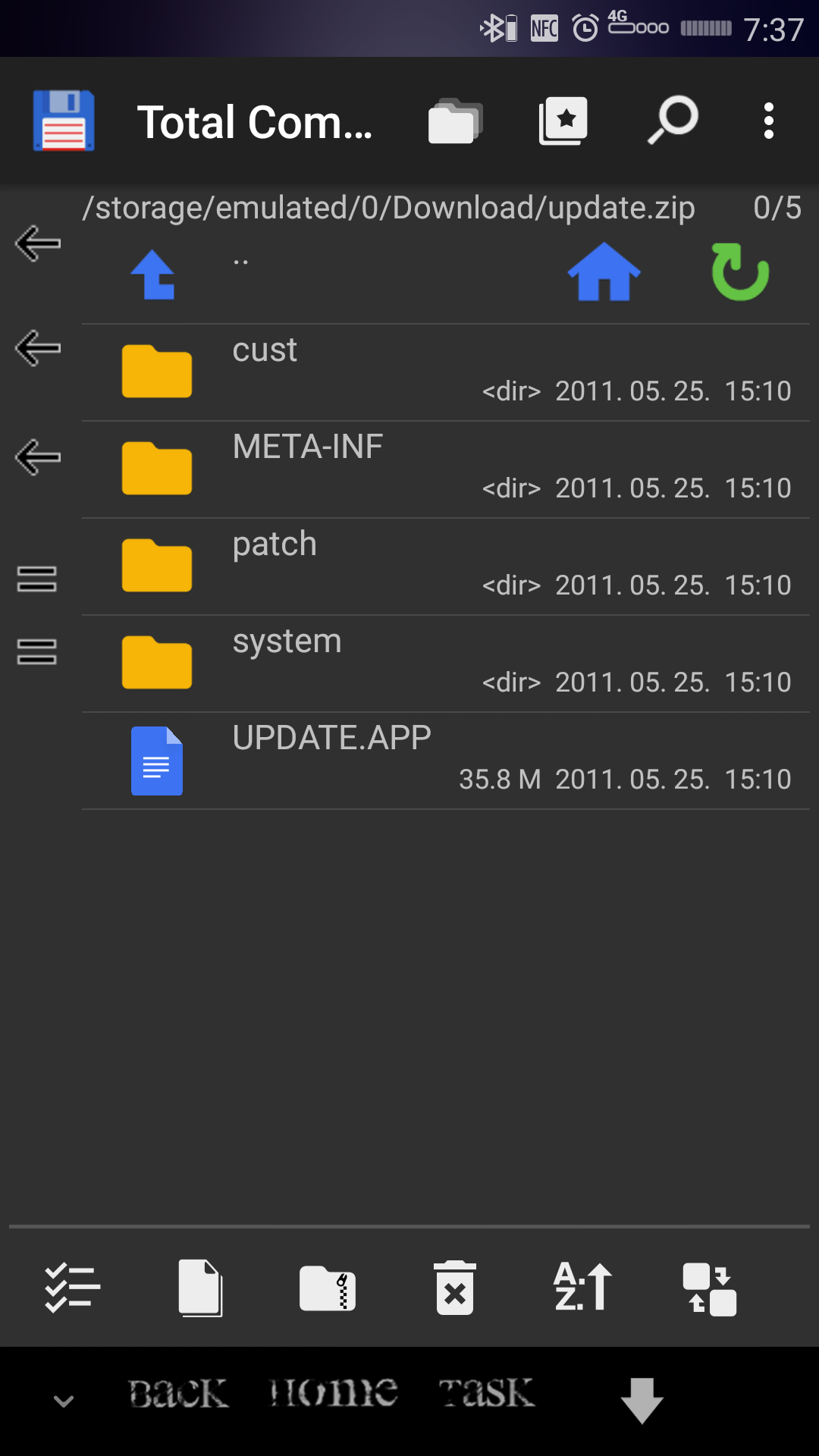The height and width of the screenshot is (1456, 819).
Task: Tap the select items checklist button
Action: [72, 1288]
